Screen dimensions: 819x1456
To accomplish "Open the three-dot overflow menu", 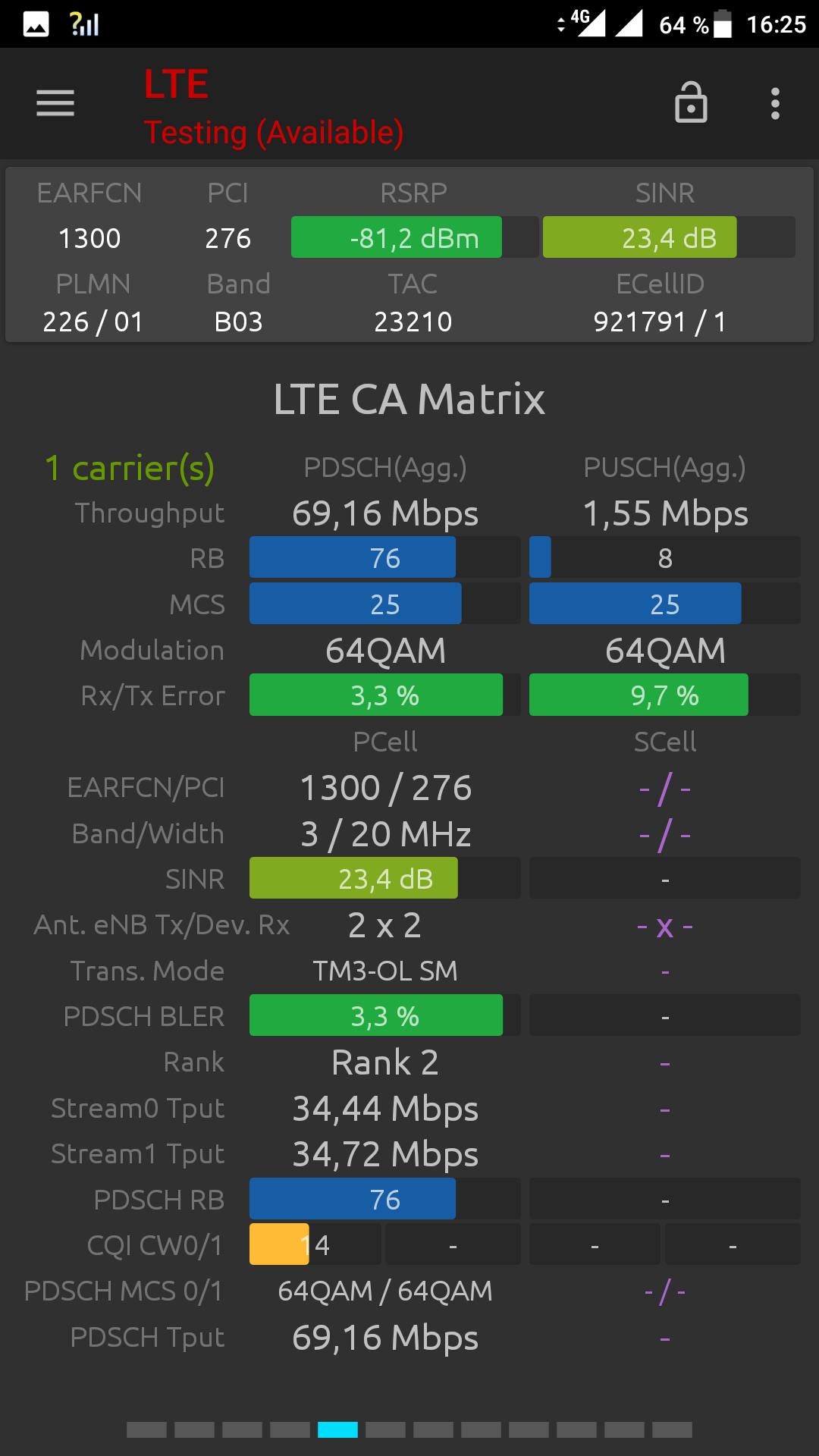I will [775, 103].
